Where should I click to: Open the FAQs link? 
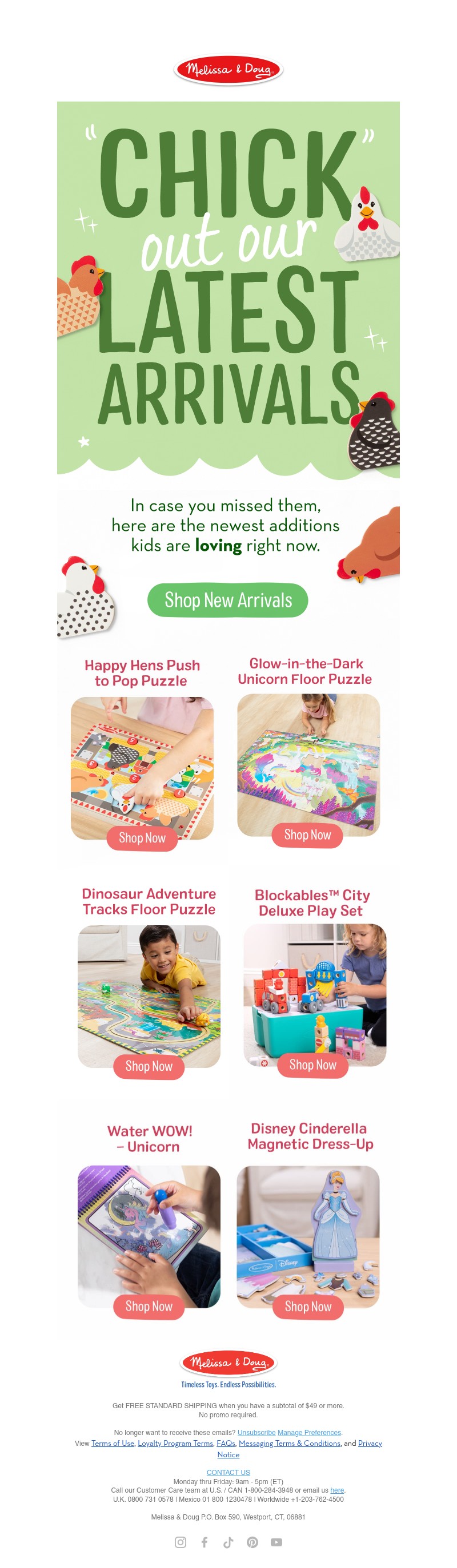[226, 1442]
